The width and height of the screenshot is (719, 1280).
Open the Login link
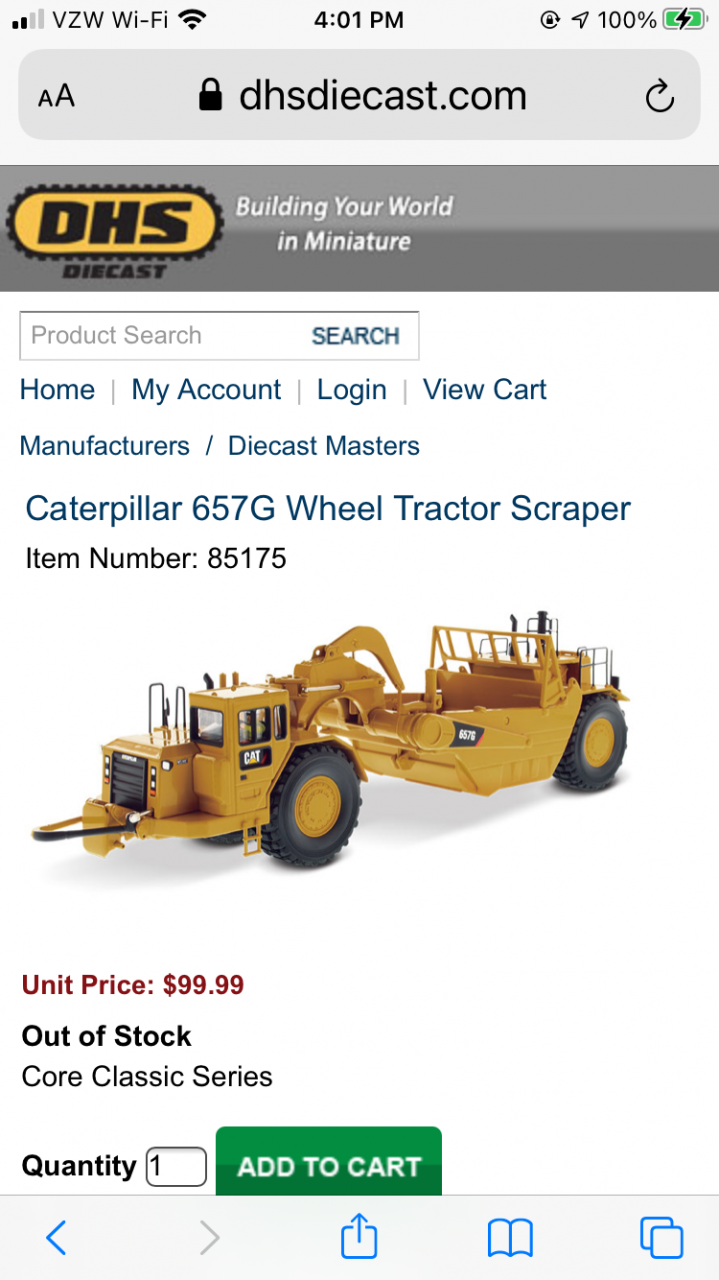click(x=351, y=390)
